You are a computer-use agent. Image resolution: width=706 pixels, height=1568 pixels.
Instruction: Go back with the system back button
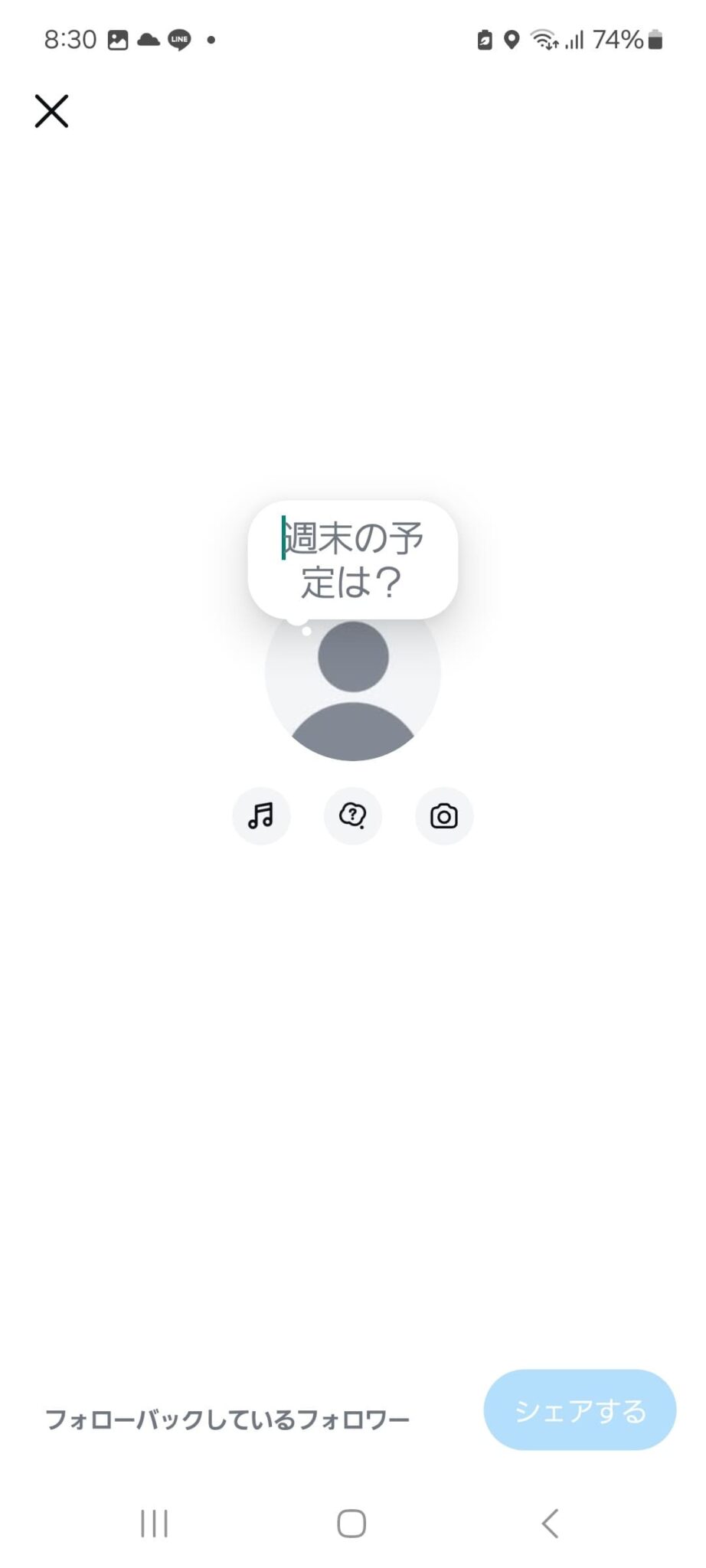tap(550, 1524)
